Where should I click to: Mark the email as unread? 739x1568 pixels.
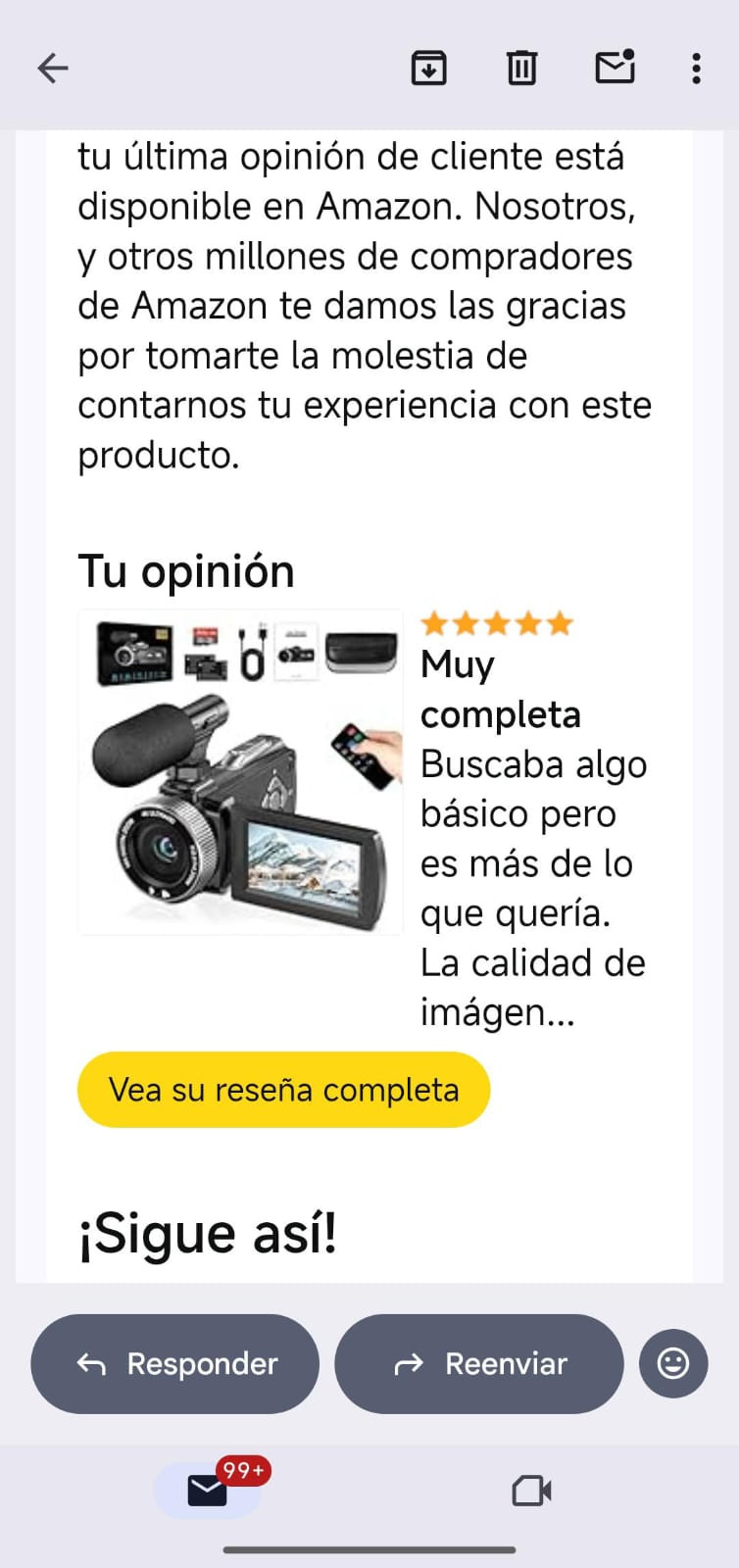click(615, 68)
